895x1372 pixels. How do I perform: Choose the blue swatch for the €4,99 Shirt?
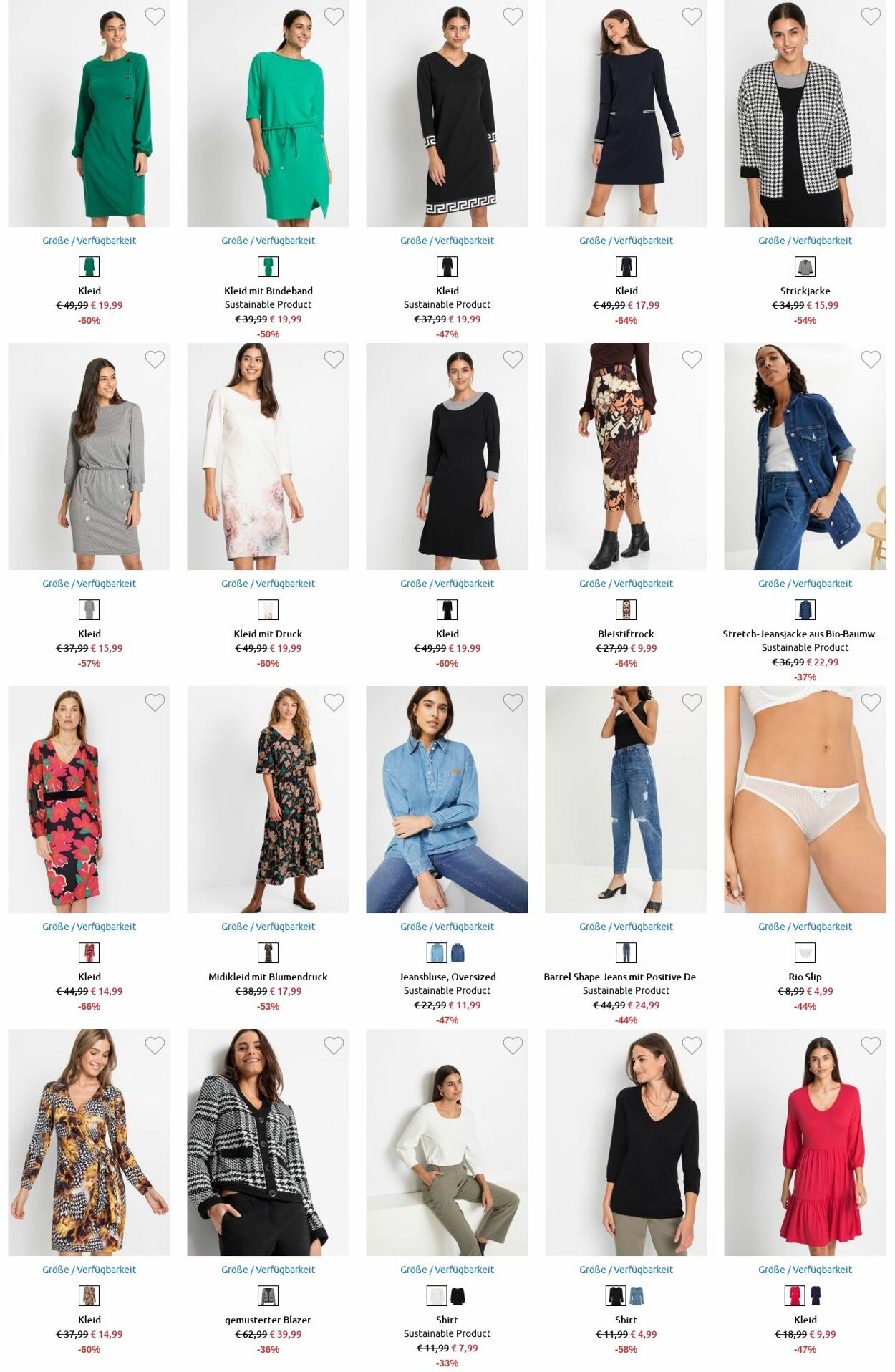point(637,1295)
